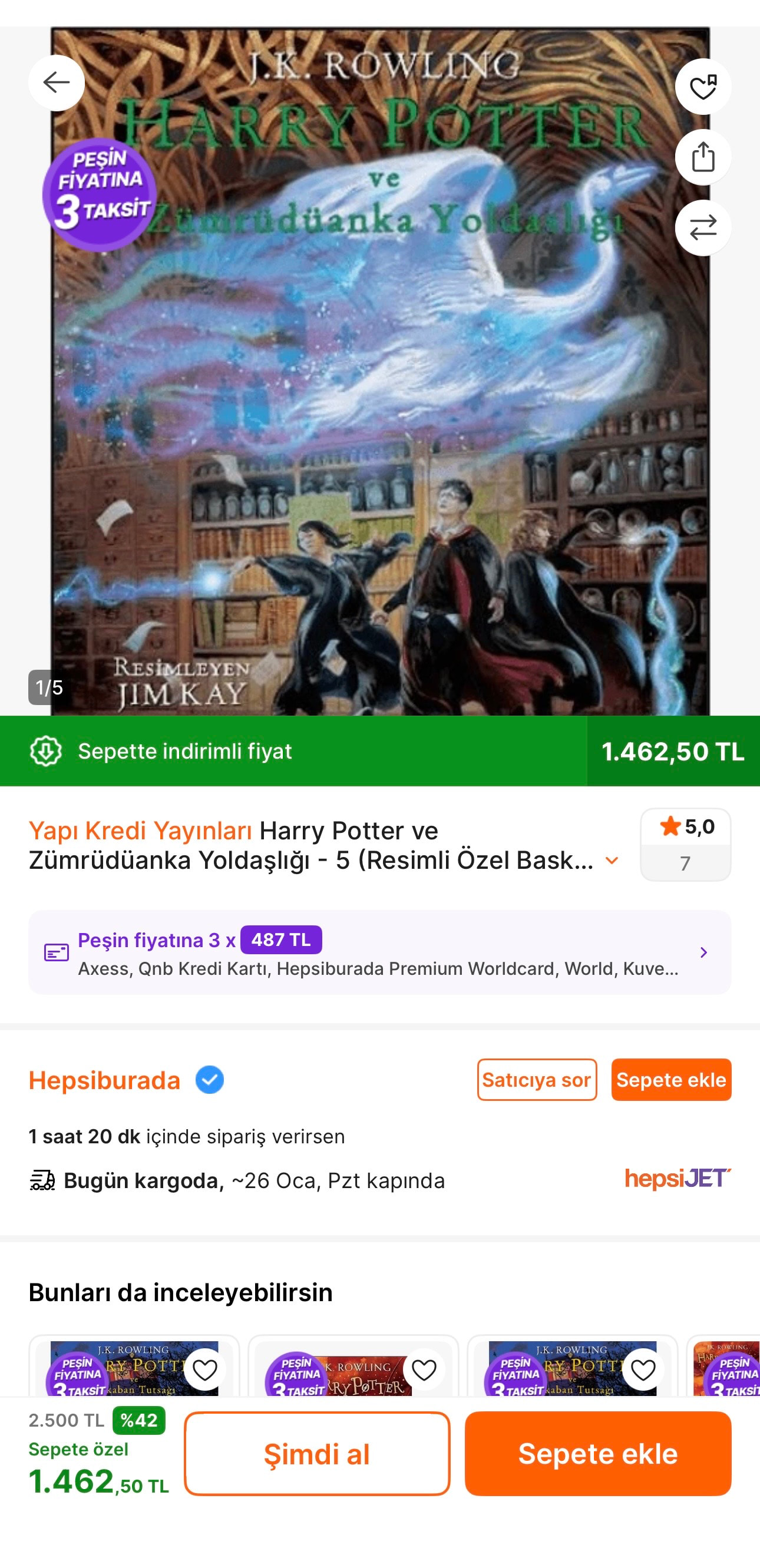Image resolution: width=760 pixels, height=1568 pixels.
Task: Favorite the third suggested book
Action: (x=643, y=1369)
